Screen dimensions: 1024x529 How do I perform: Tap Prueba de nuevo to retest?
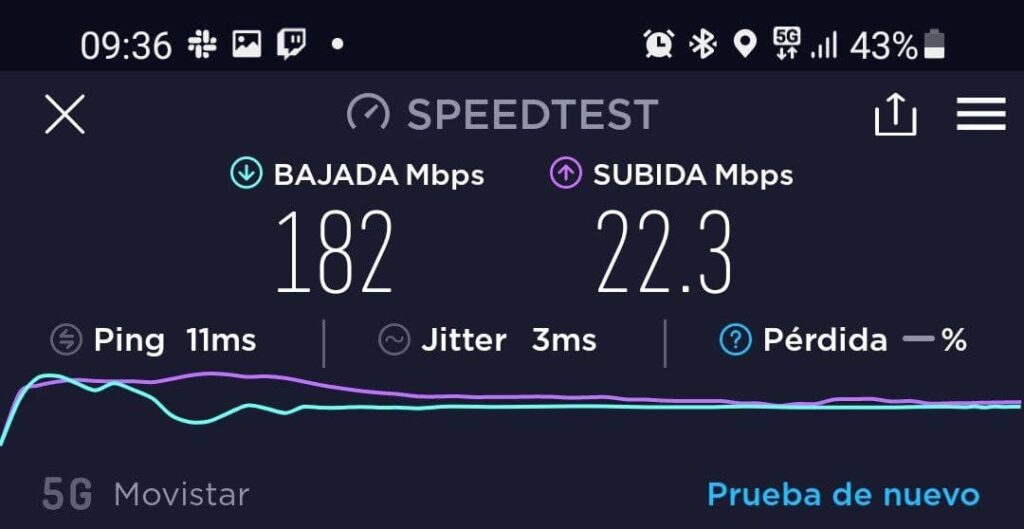pyautogui.click(x=842, y=494)
